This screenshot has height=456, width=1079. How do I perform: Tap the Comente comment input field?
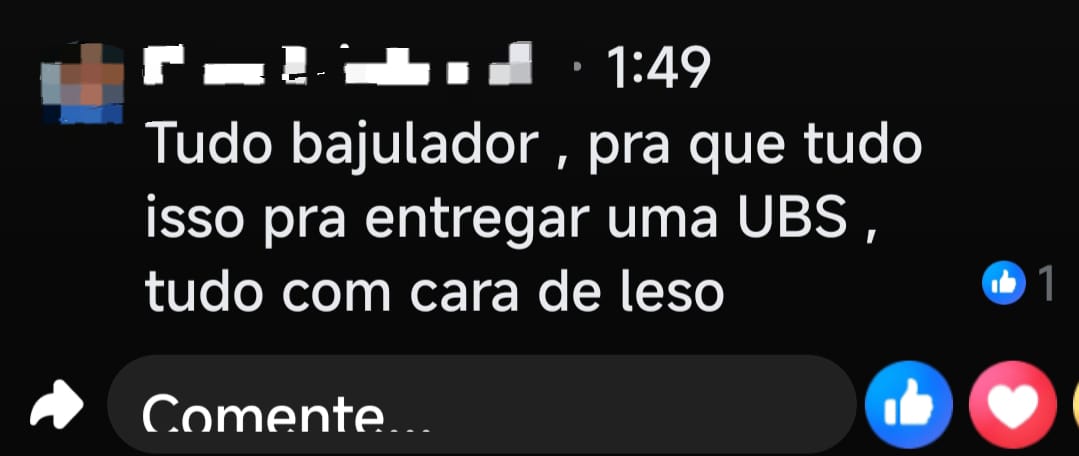point(480,408)
